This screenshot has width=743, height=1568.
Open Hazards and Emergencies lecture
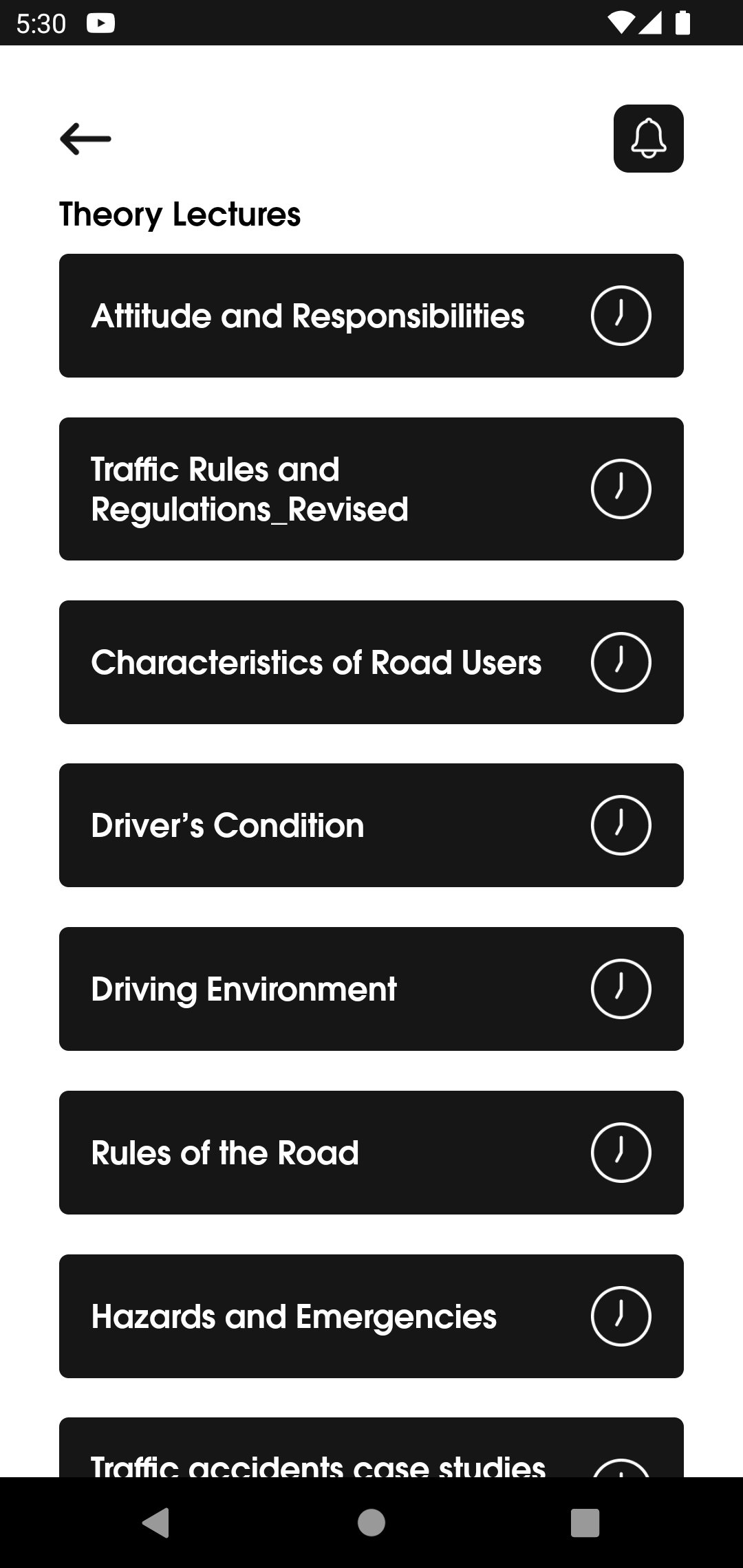[x=371, y=1316]
